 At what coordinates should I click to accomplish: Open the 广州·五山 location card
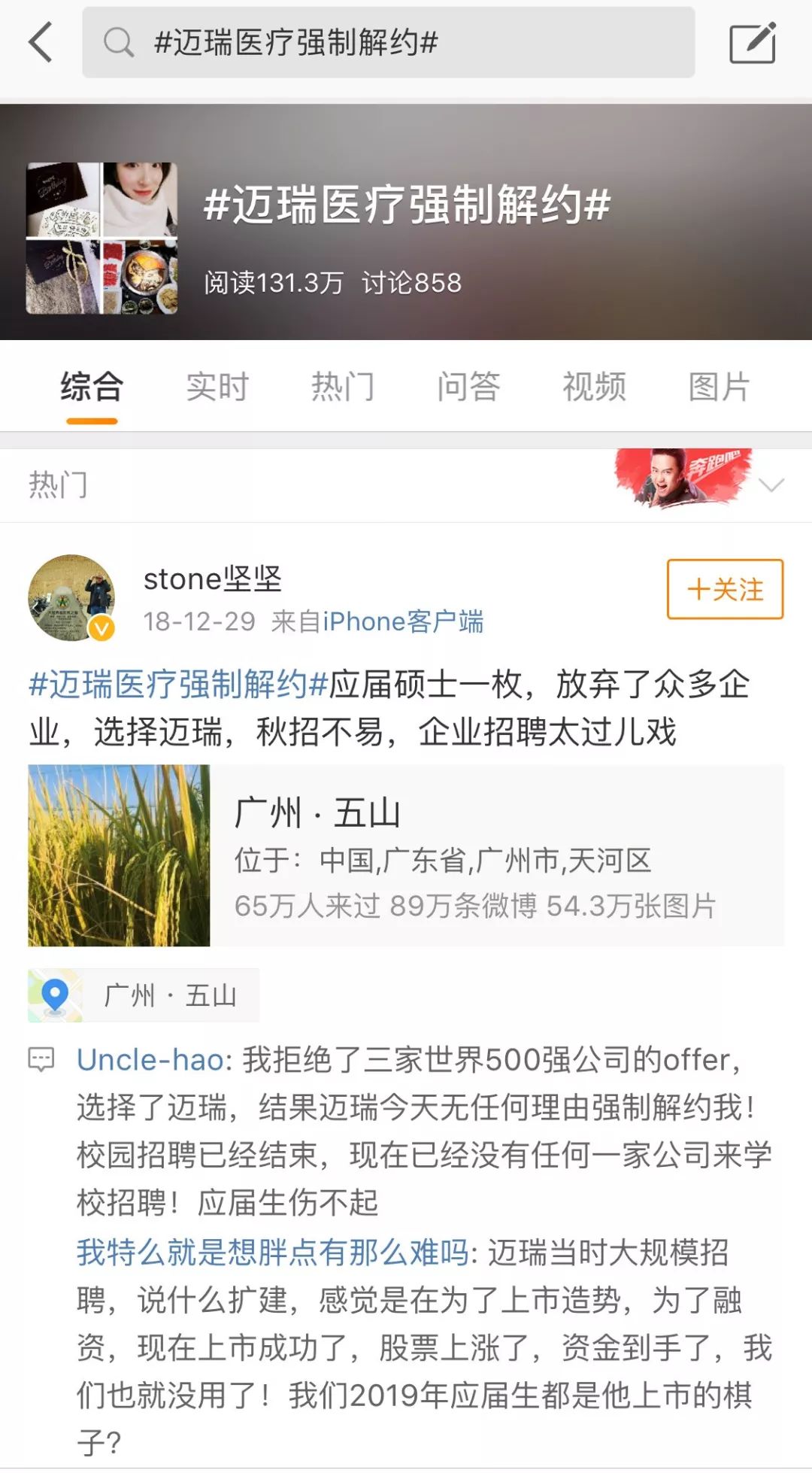pyautogui.click(x=406, y=855)
